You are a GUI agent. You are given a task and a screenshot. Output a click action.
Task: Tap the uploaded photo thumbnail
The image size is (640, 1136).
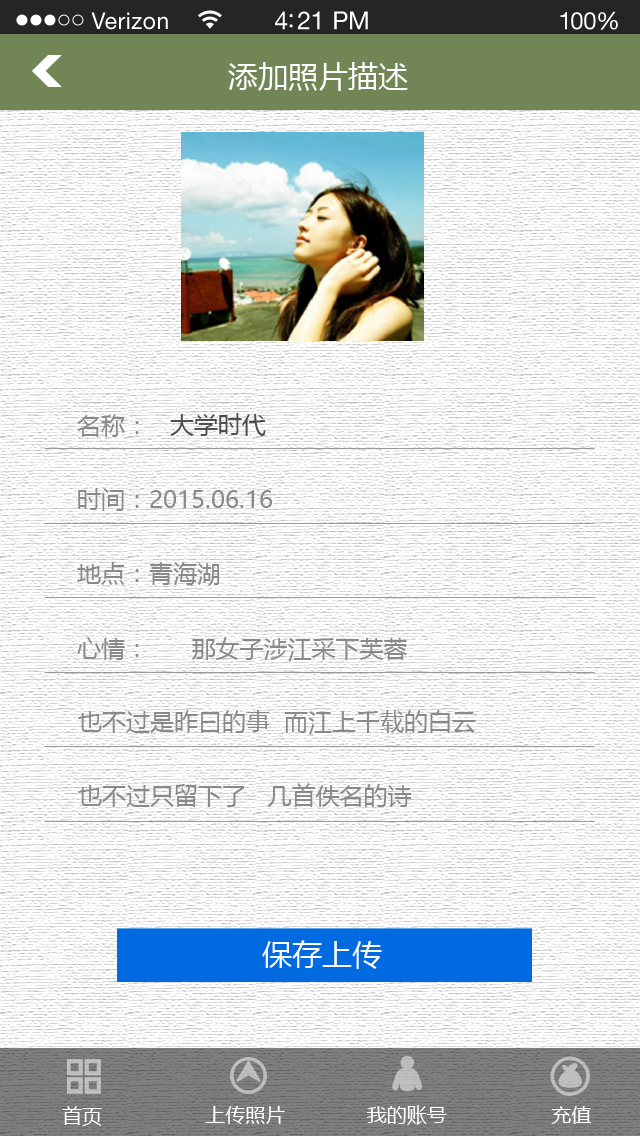[302, 236]
